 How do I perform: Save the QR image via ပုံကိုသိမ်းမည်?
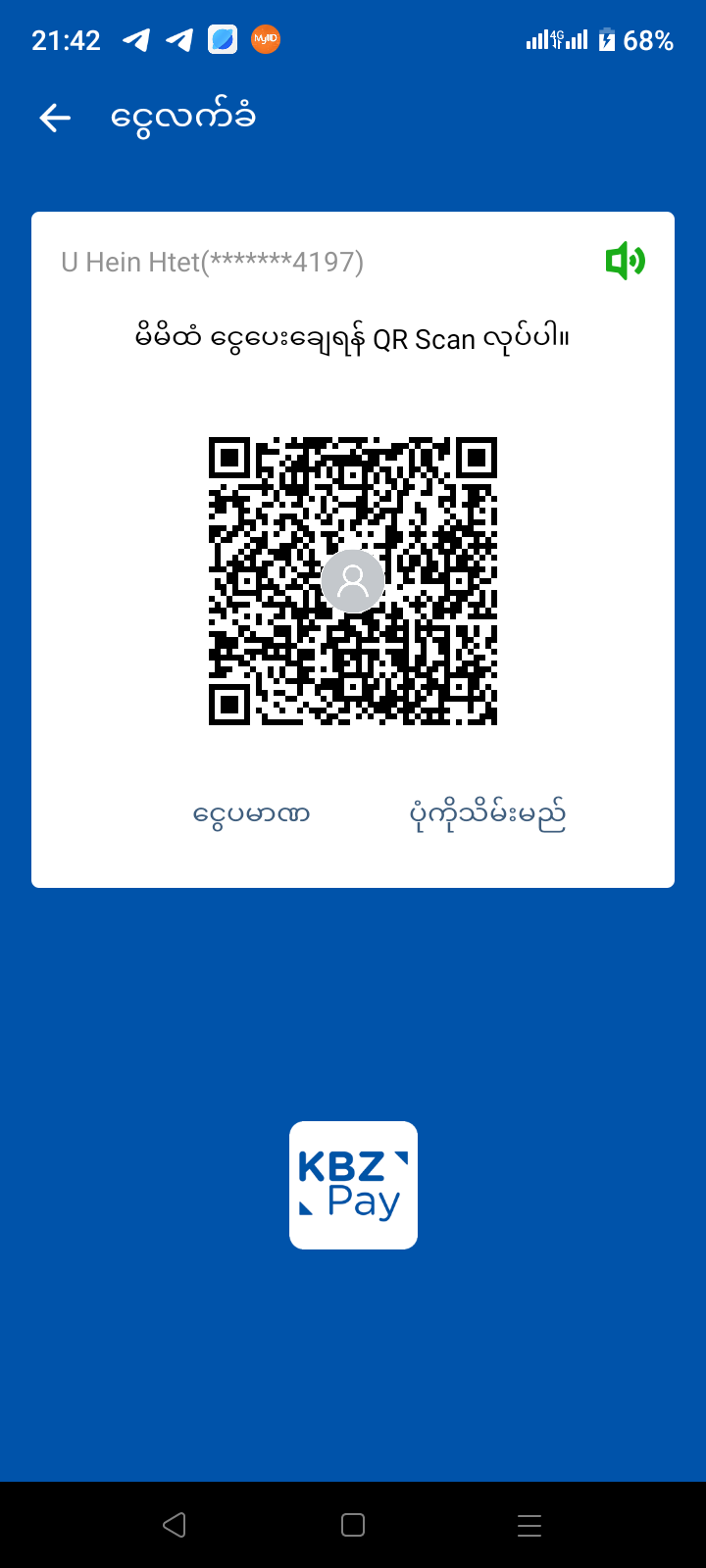pyautogui.click(x=487, y=813)
